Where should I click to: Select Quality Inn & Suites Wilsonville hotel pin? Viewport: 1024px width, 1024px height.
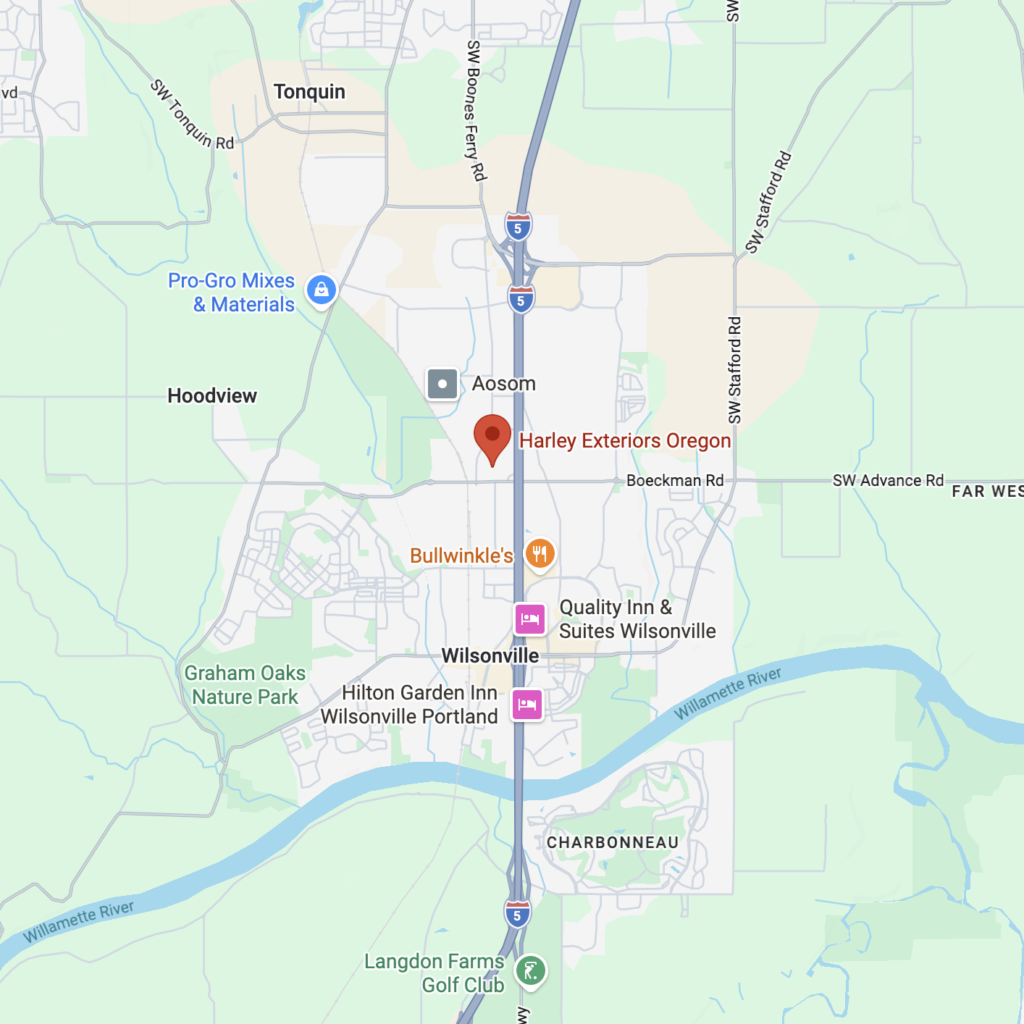pos(530,618)
